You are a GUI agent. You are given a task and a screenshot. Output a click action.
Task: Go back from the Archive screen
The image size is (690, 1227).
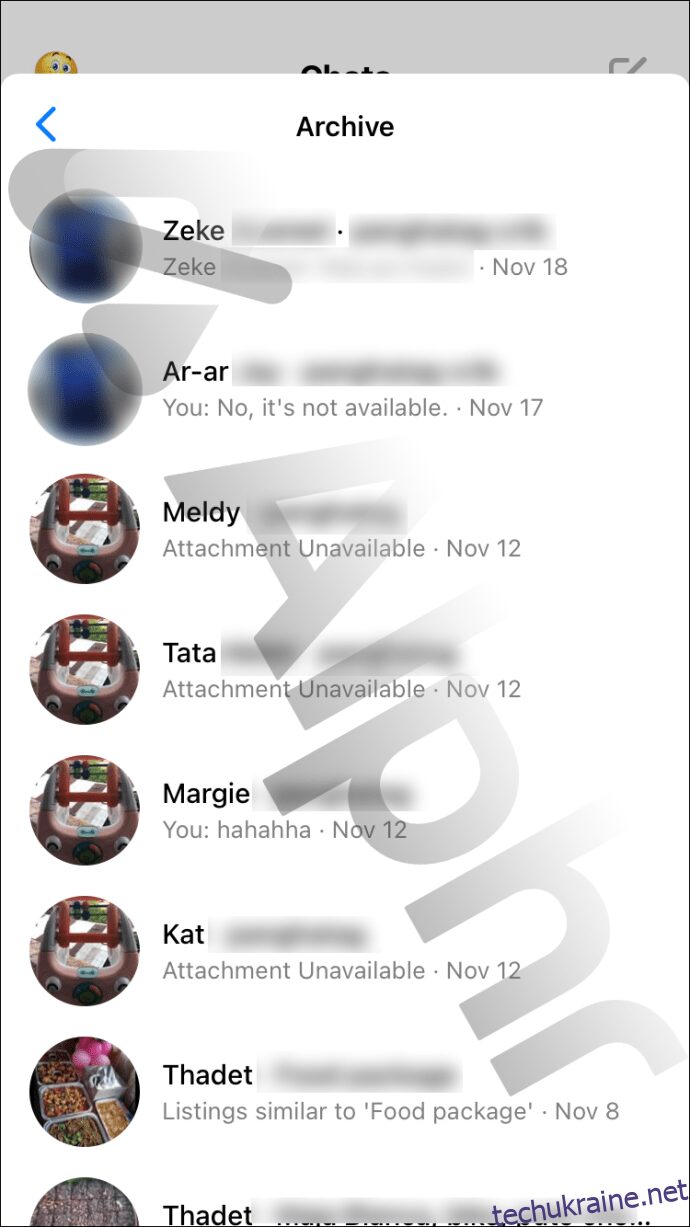coord(46,126)
